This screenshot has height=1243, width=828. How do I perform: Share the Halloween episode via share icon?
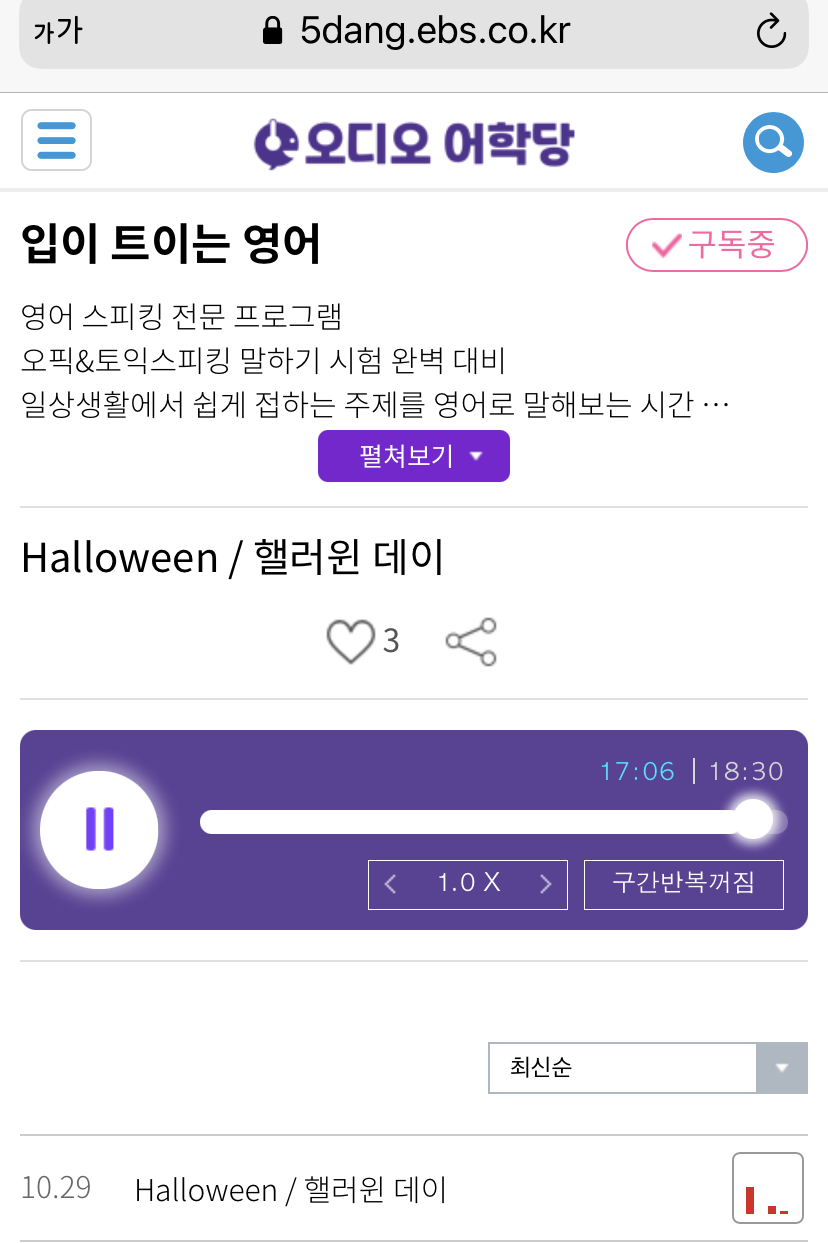click(469, 641)
